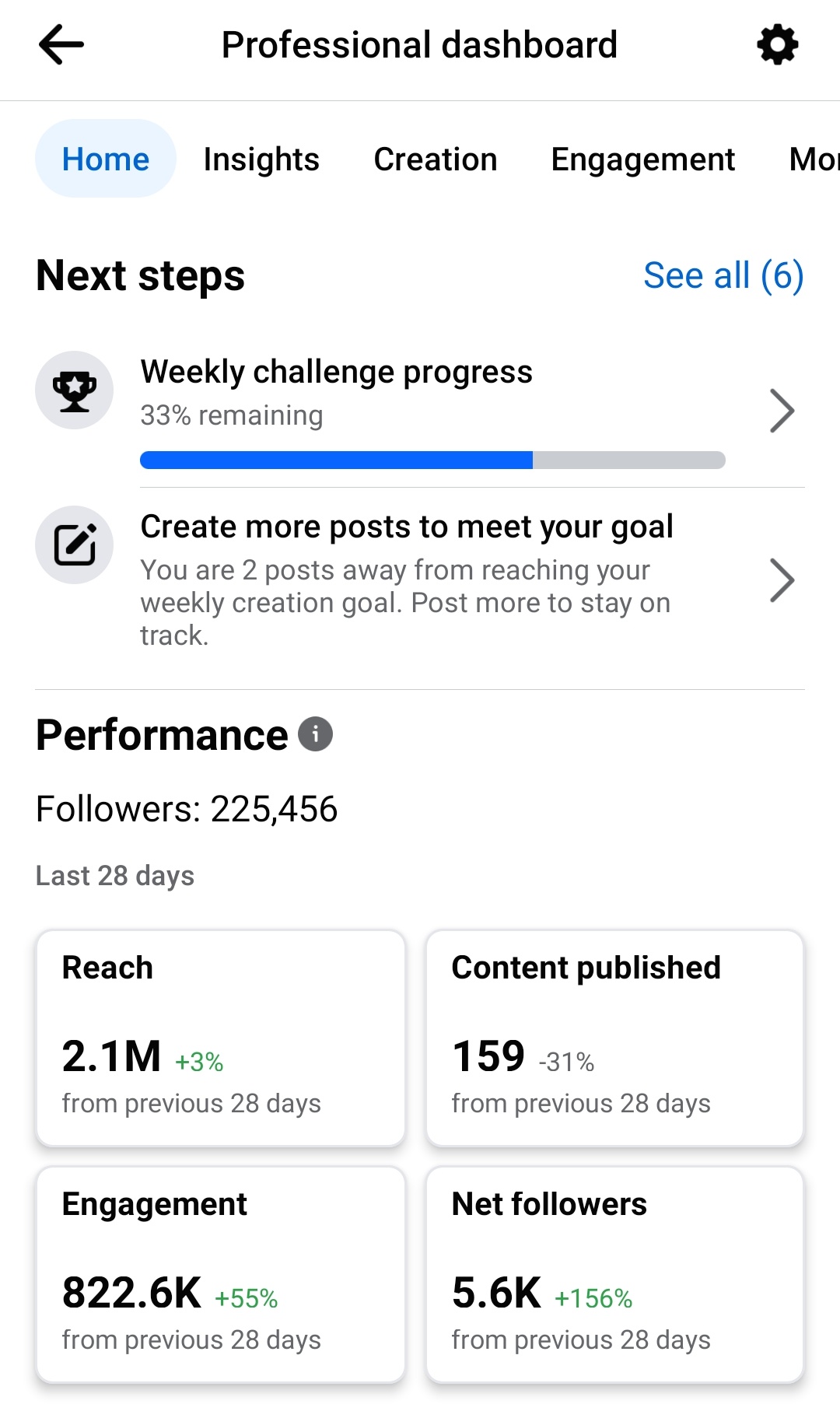Select the Home tab

(x=106, y=159)
